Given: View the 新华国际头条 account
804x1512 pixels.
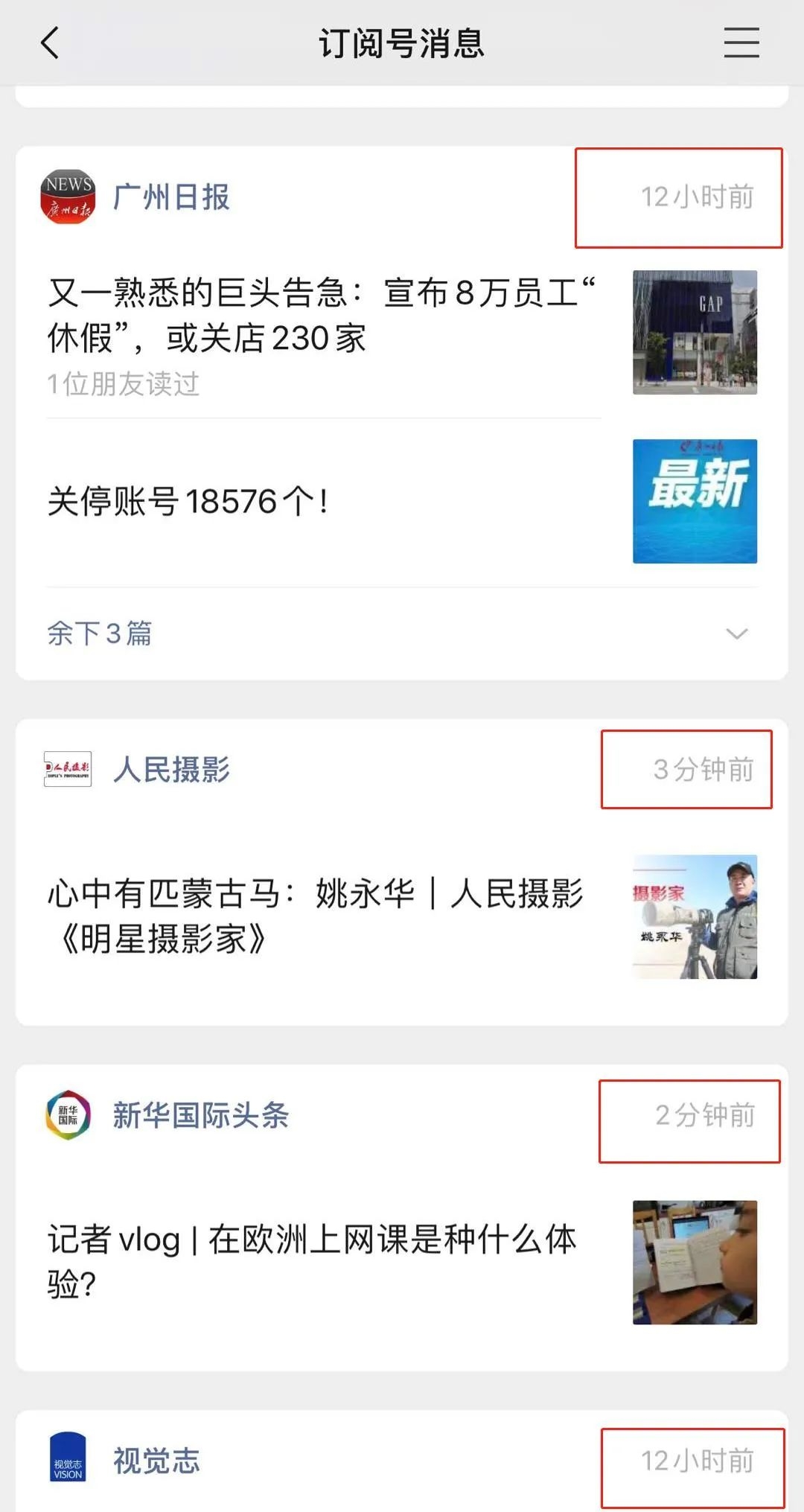Looking at the screenshot, I should (200, 1115).
